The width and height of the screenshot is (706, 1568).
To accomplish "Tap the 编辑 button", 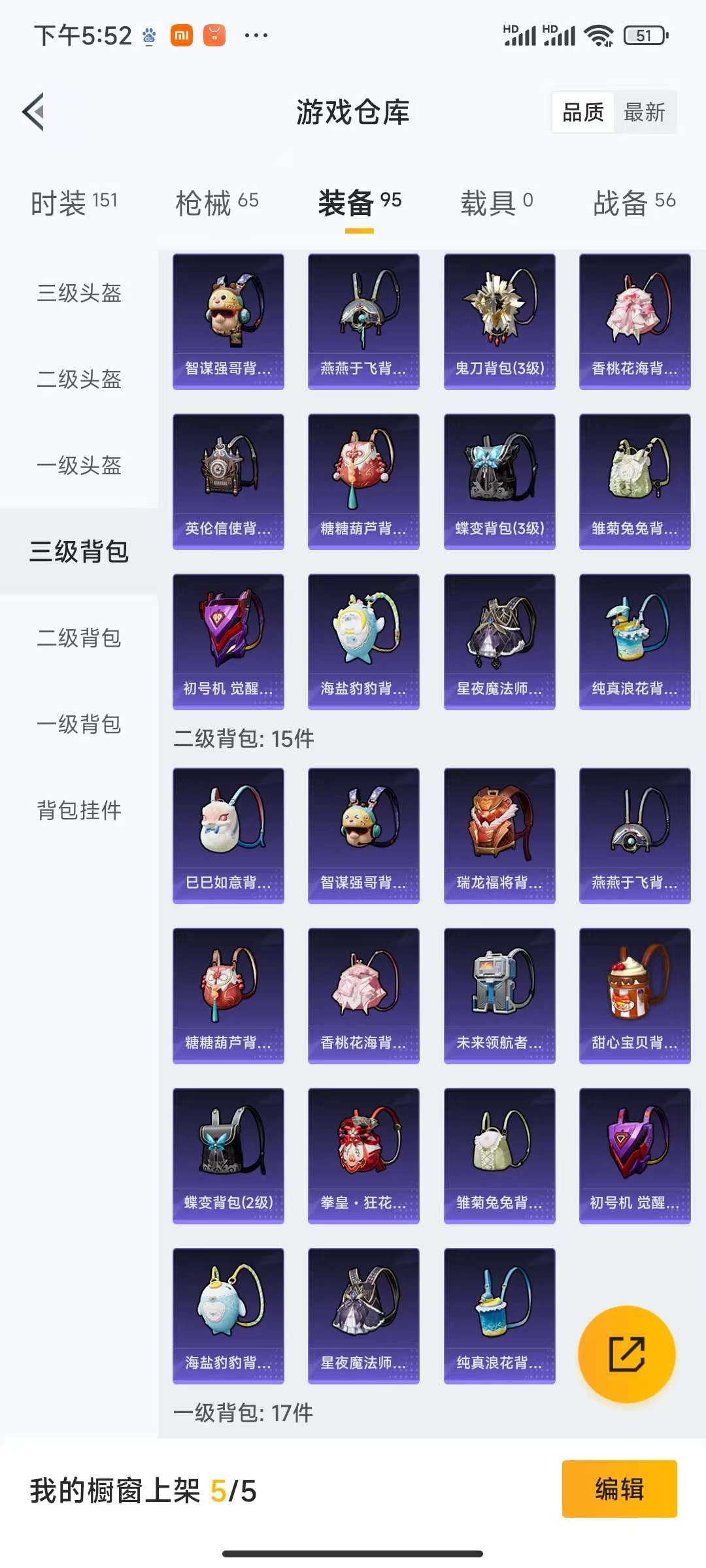I will click(x=619, y=1489).
